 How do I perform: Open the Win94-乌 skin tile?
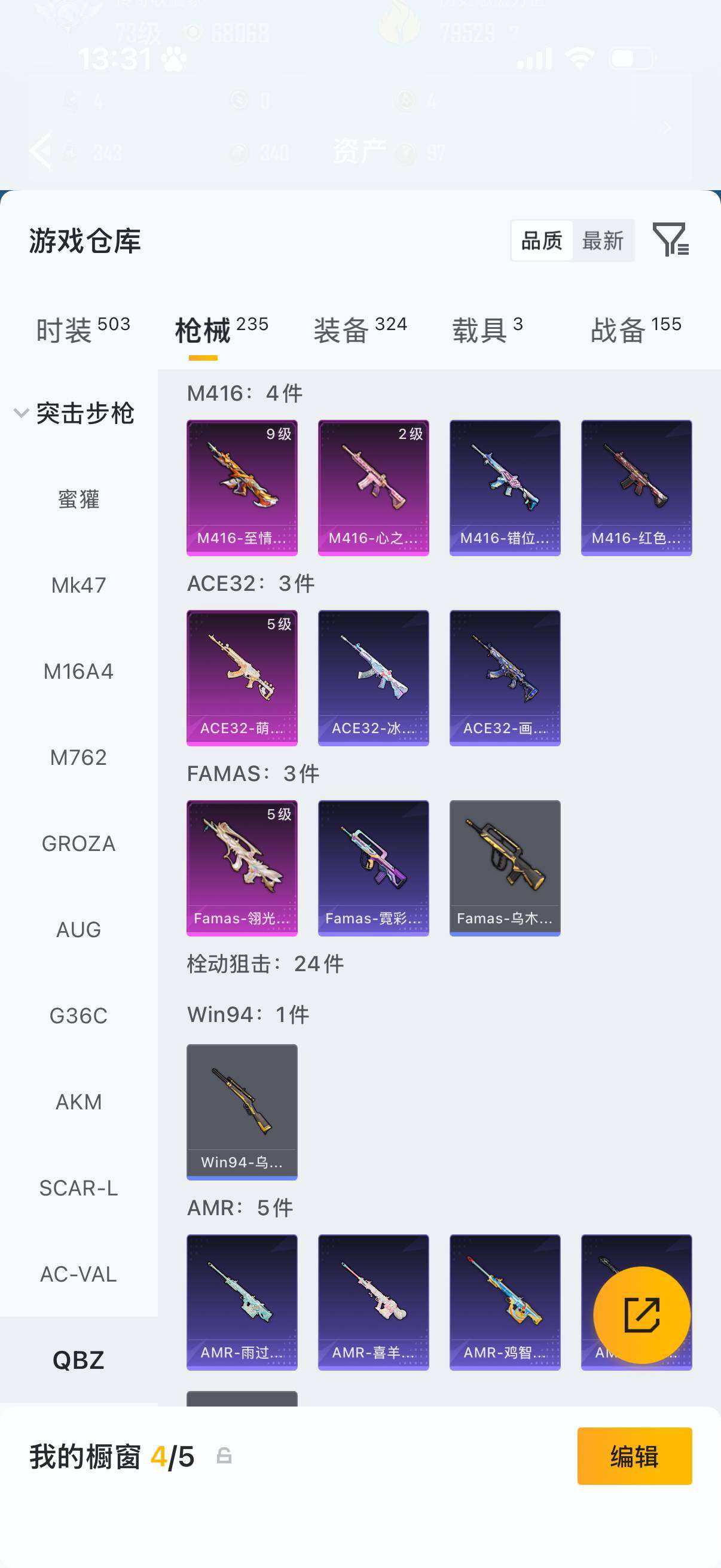pyautogui.click(x=242, y=1112)
